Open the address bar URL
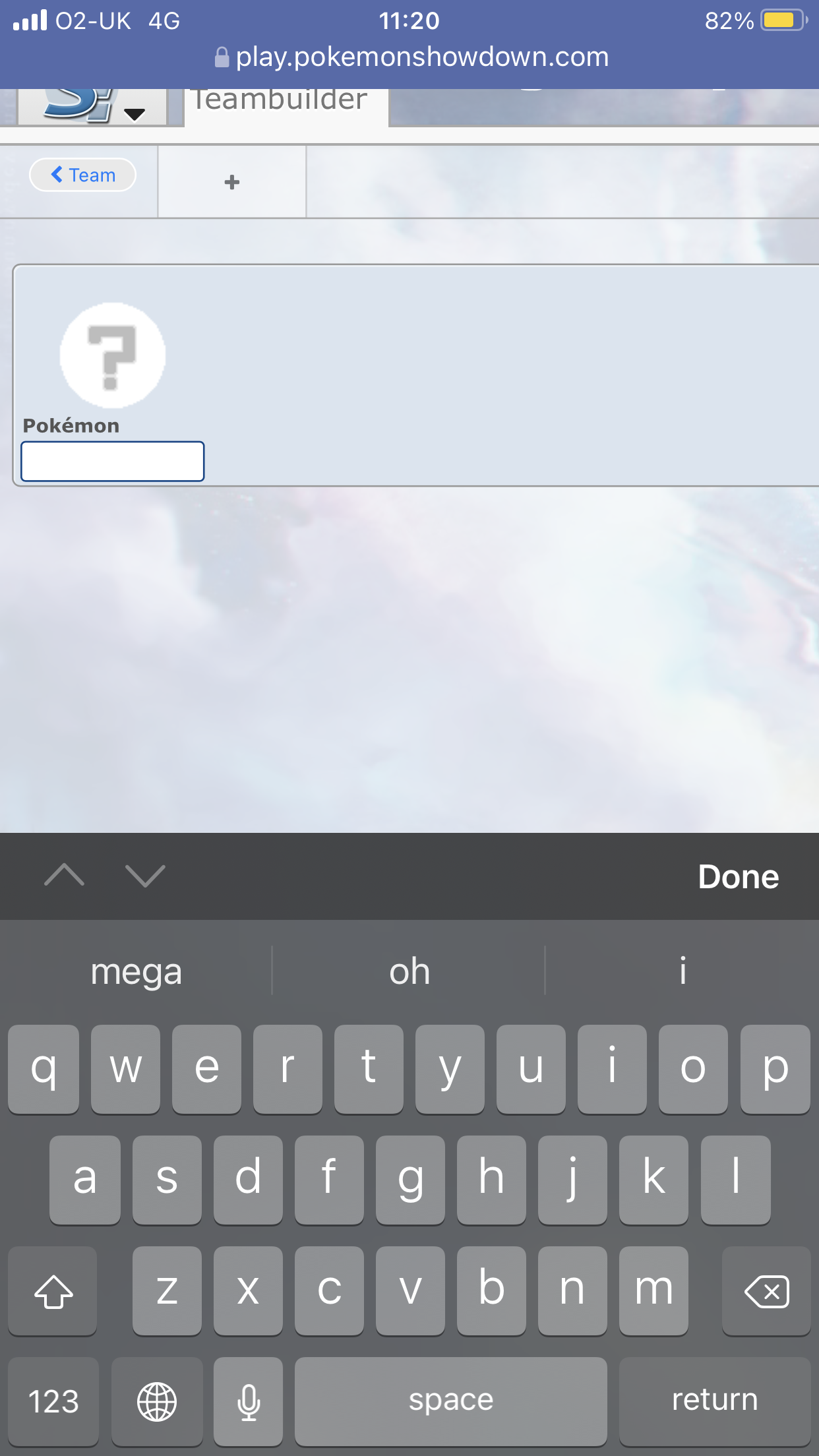819x1456 pixels. pyautogui.click(x=410, y=57)
